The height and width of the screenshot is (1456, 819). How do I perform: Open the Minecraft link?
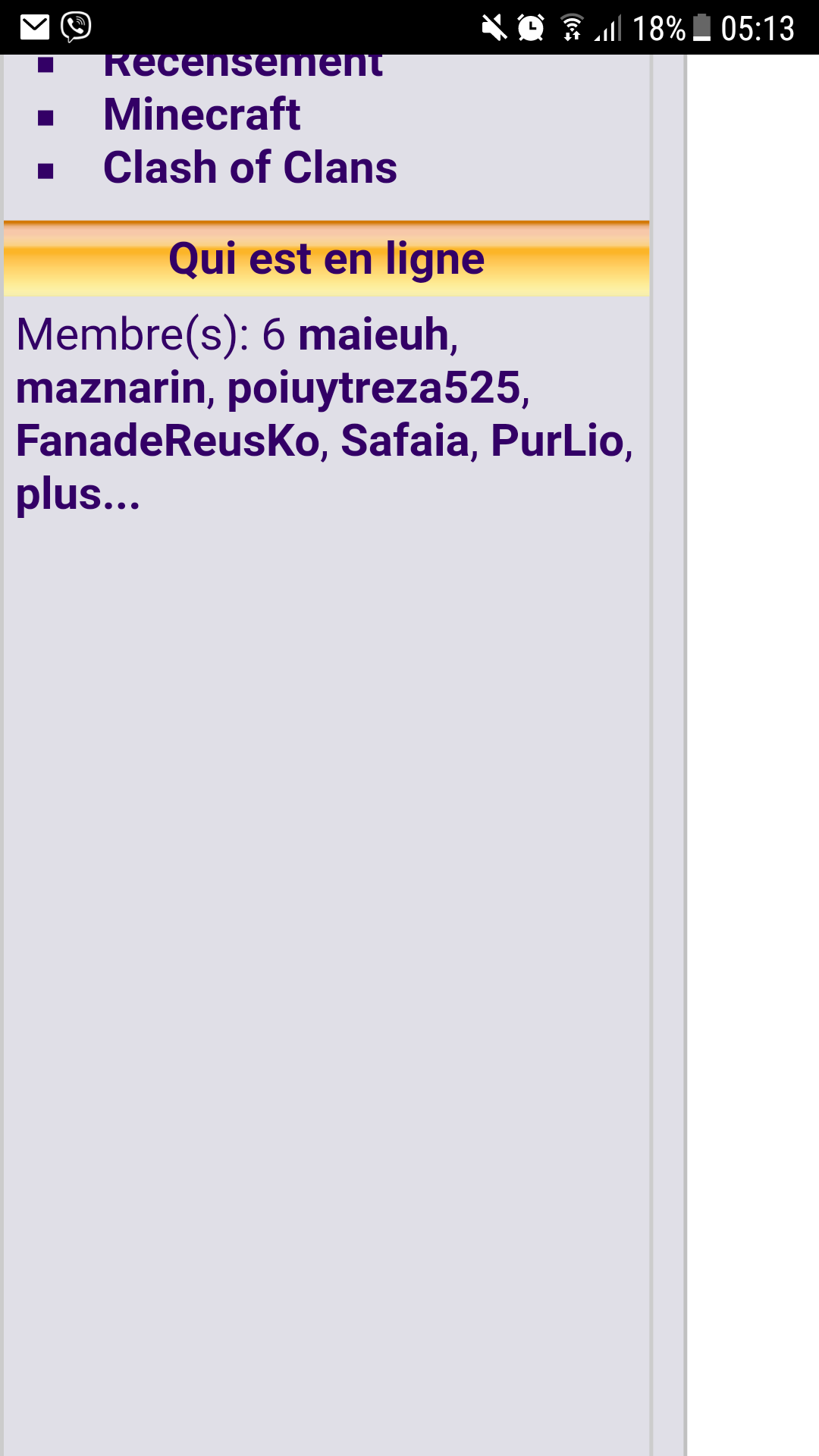202,115
